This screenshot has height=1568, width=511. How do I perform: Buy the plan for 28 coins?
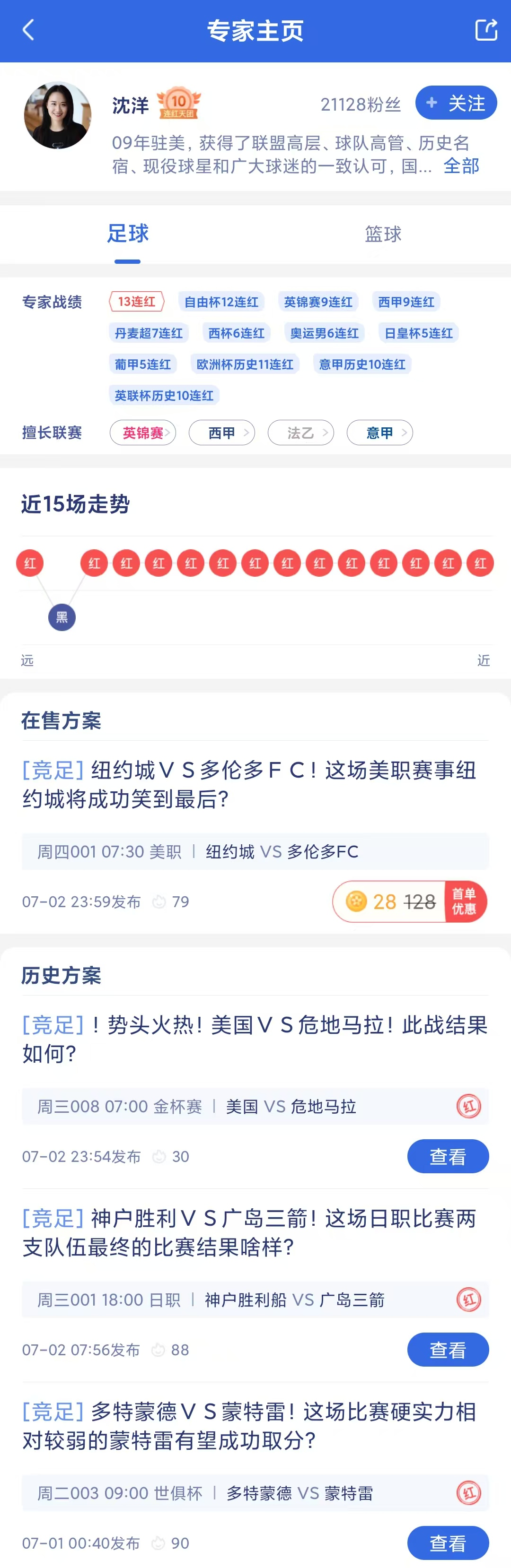click(409, 901)
